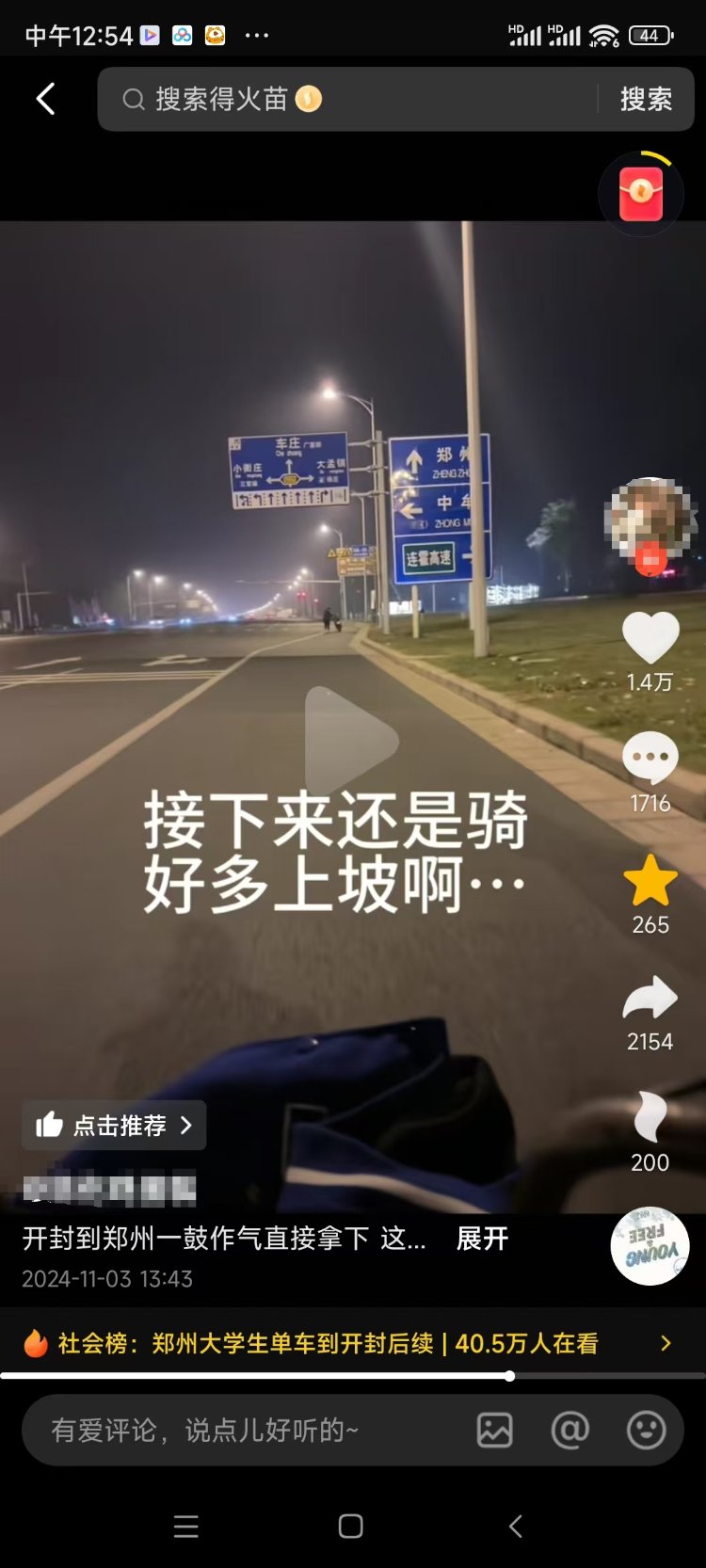Open the 社会榜 trending topic banner
This screenshot has width=706, height=1568.
pos(348,1343)
